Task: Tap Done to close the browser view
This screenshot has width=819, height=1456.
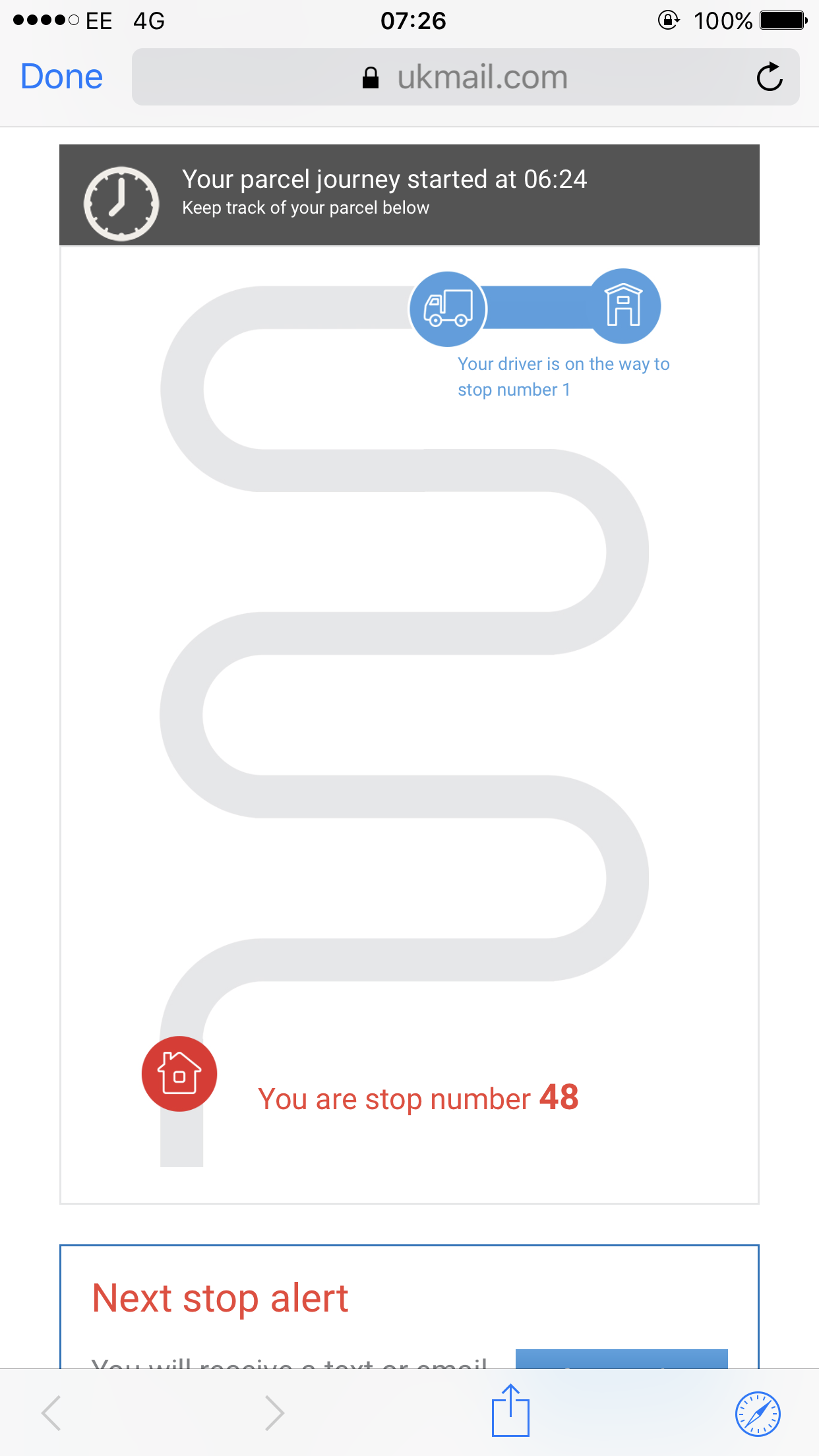Action: [61, 76]
